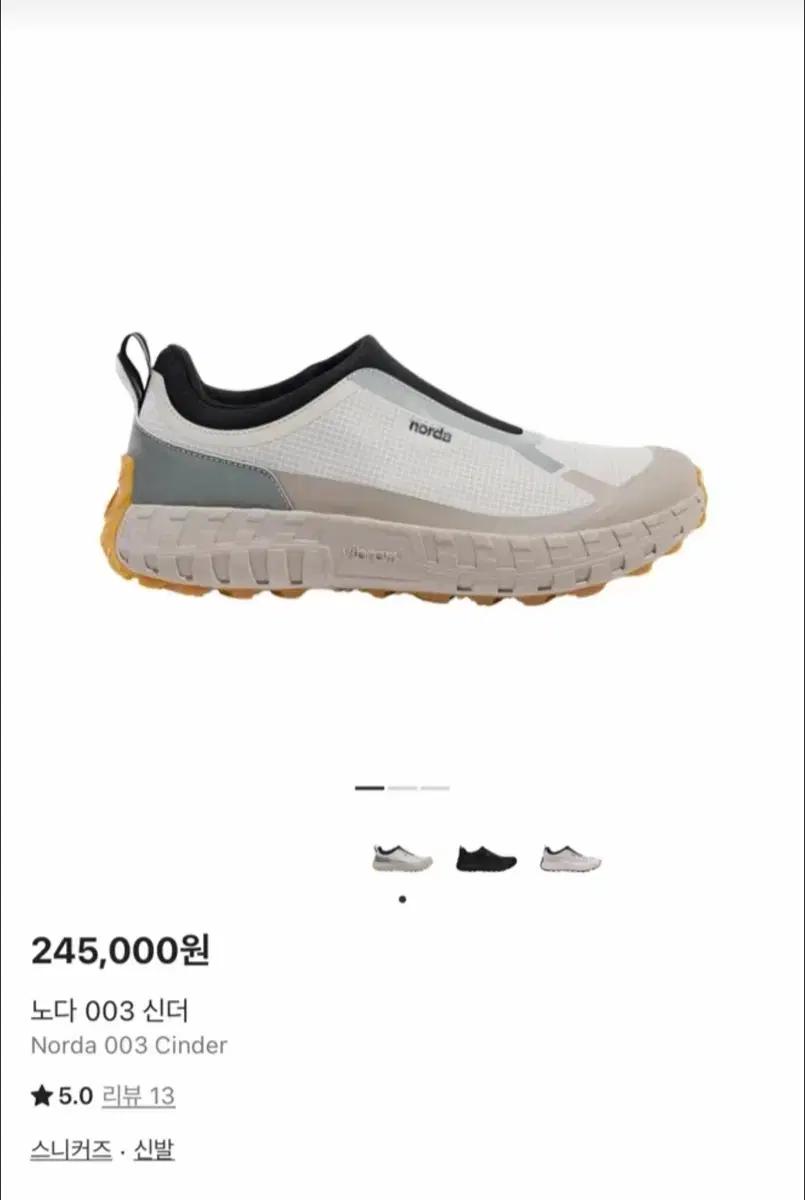The image size is (805, 1200).
Task: Open the 신발 category link
Action: 154,1150
